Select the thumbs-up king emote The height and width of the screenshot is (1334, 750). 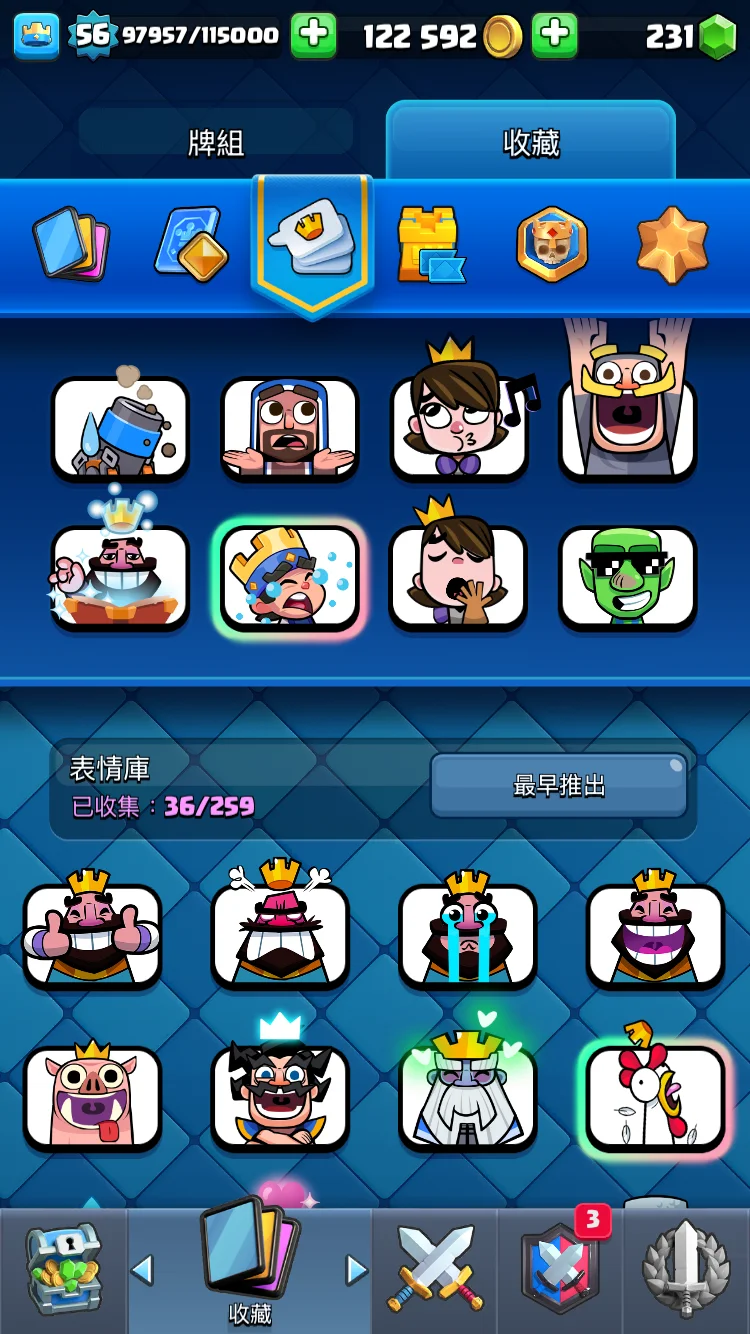click(92, 935)
